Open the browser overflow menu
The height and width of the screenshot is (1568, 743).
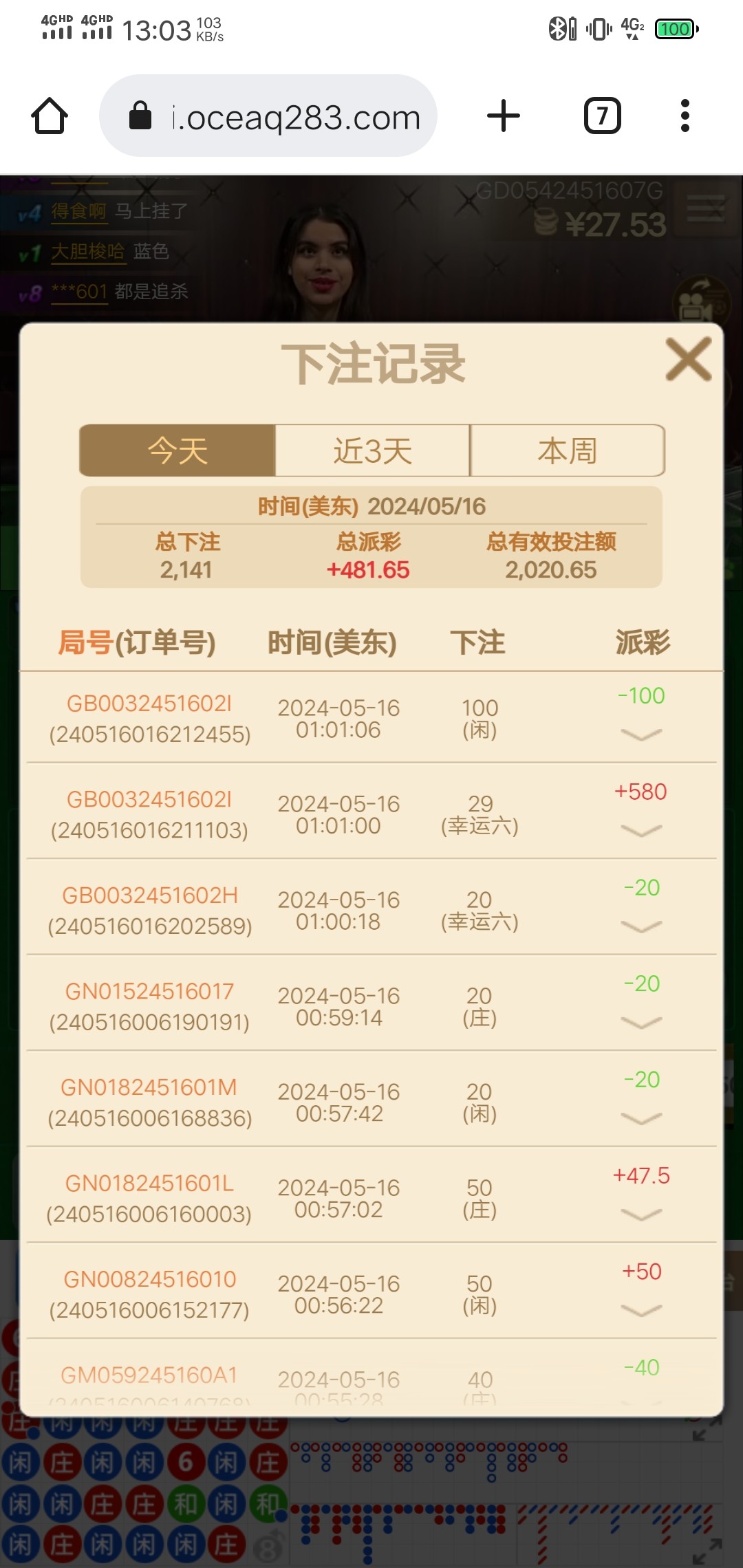click(x=685, y=116)
